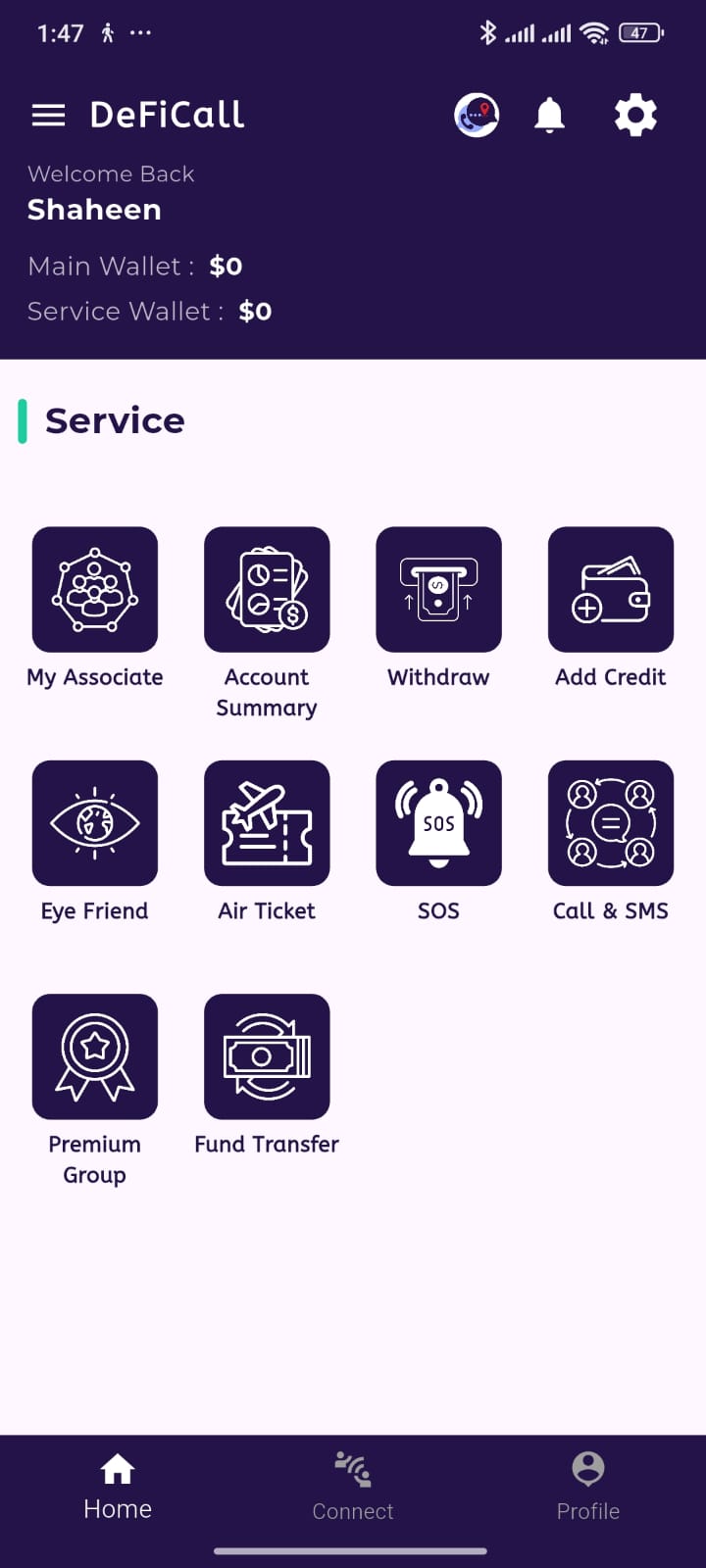Start a Fund Transfer
This screenshot has height=1568, width=706.
click(267, 1056)
